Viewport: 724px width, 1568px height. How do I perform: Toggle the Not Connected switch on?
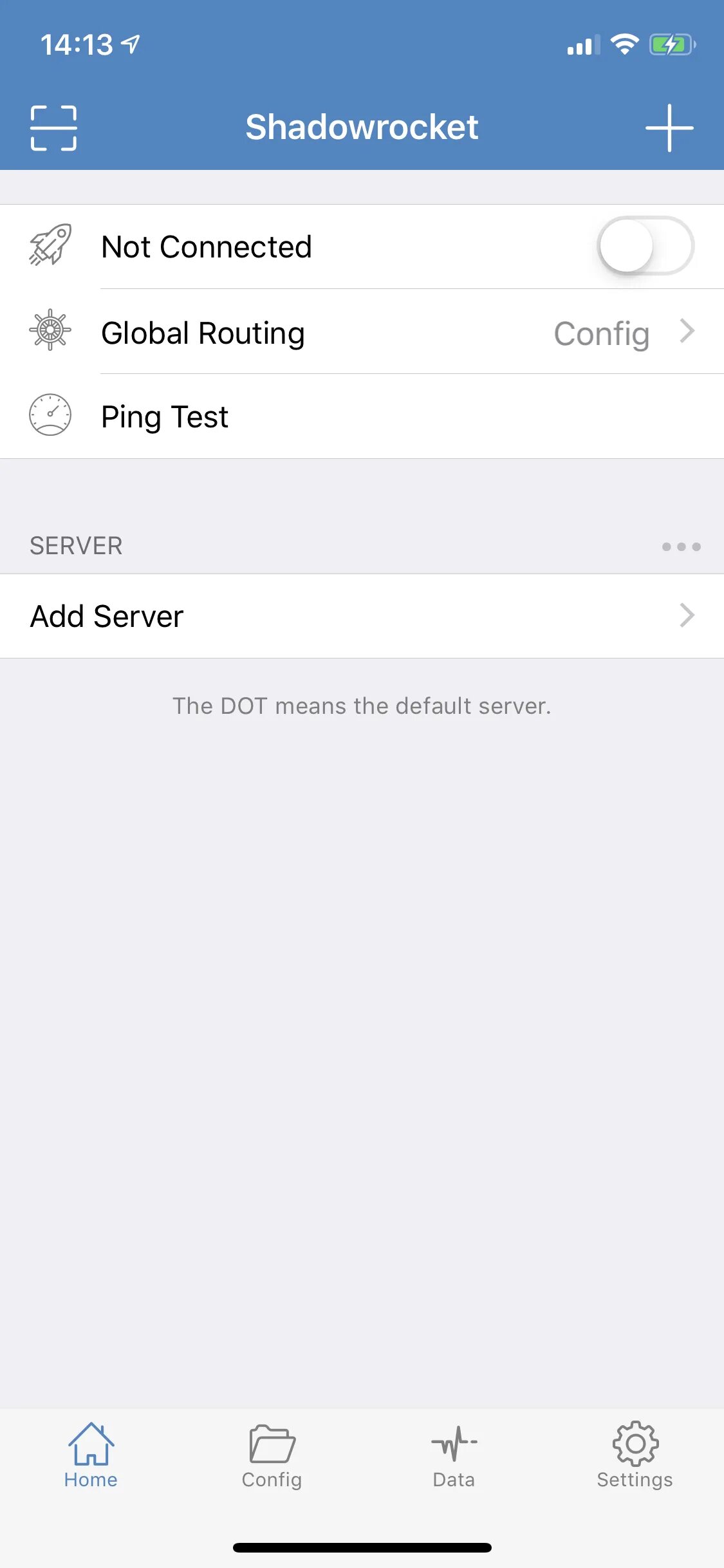(645, 246)
